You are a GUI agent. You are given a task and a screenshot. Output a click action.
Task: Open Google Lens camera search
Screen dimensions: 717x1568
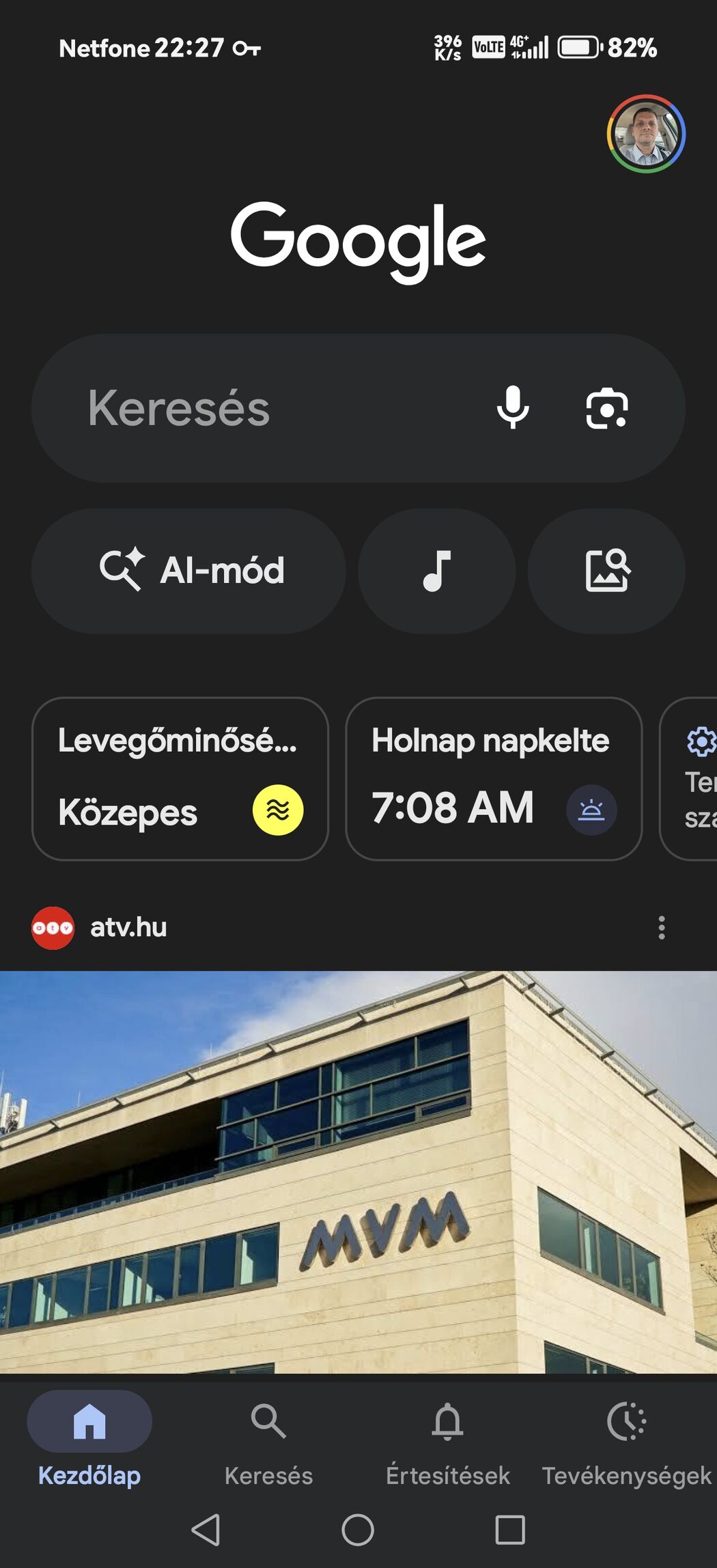[606, 408]
